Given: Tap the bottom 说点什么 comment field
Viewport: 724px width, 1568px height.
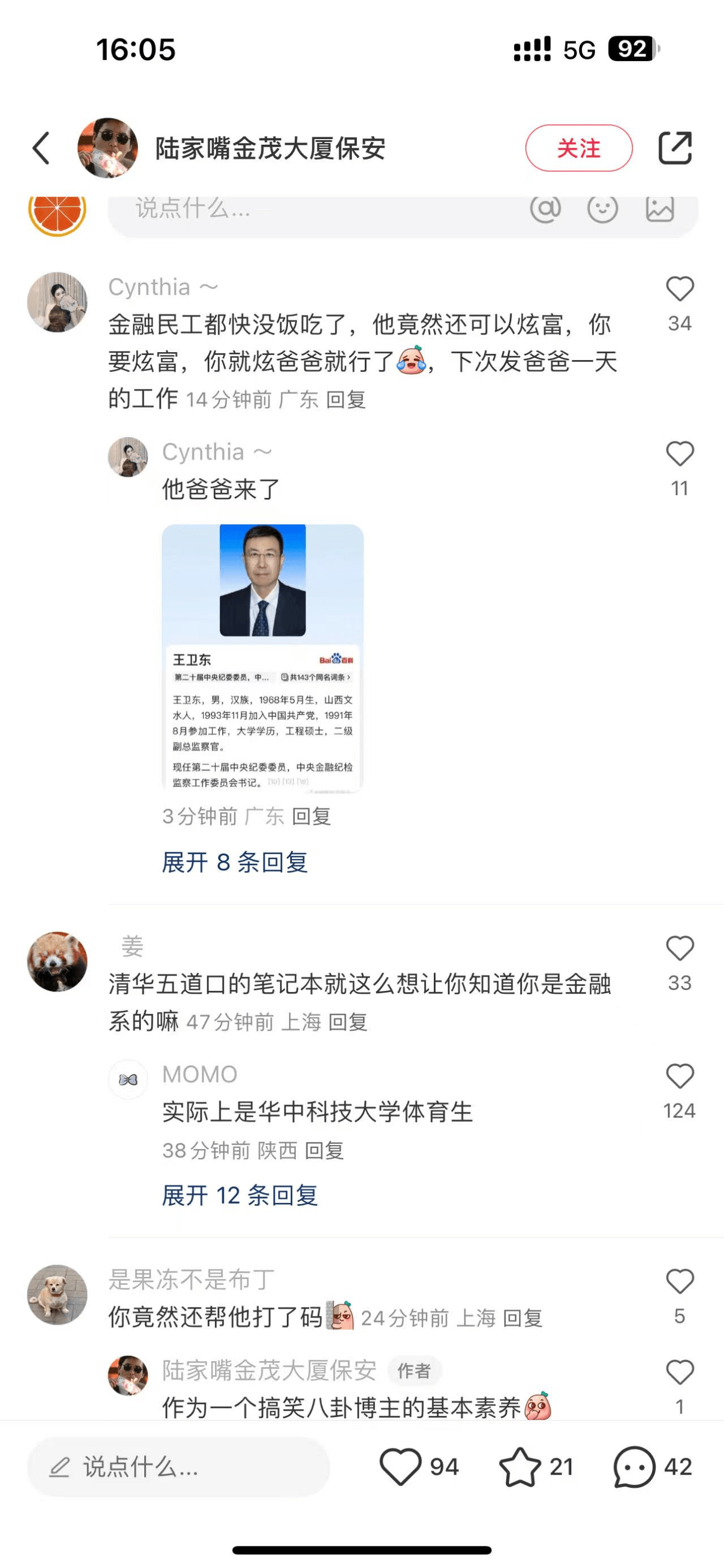Looking at the screenshot, I should click(178, 1467).
